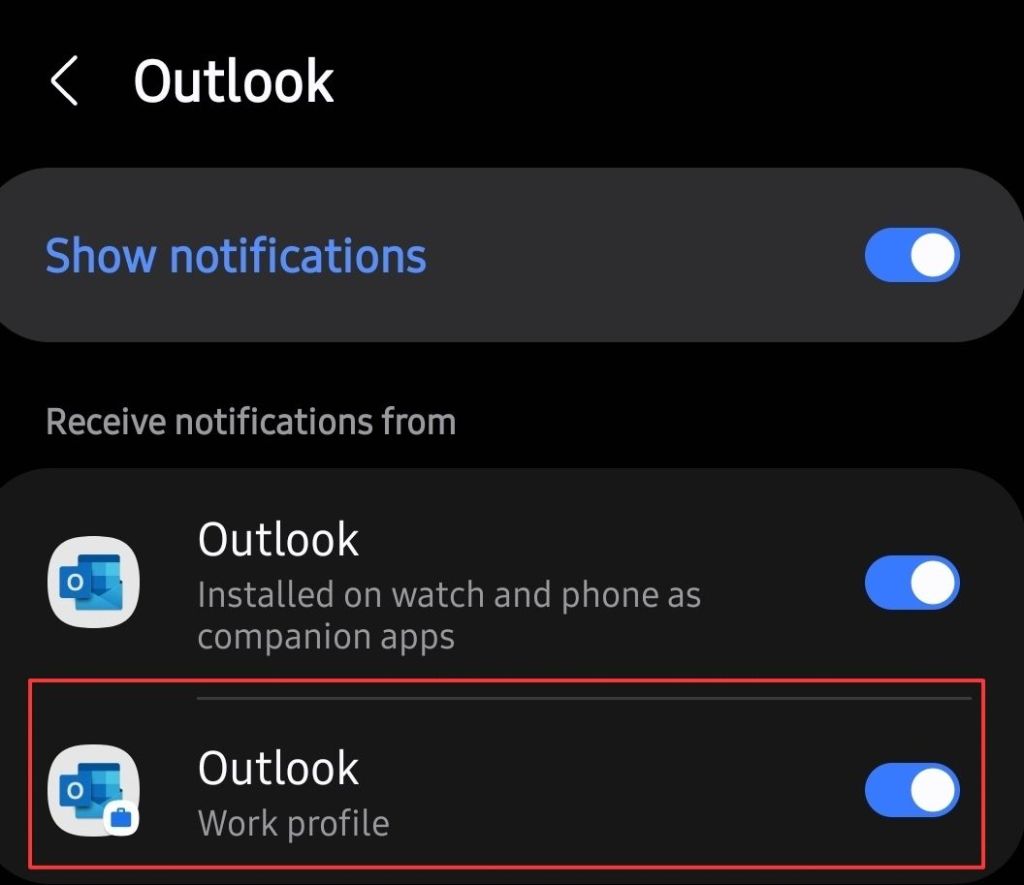This screenshot has height=885, width=1024.
Task: Go back from Outlook notification settings
Action: [x=64, y=81]
